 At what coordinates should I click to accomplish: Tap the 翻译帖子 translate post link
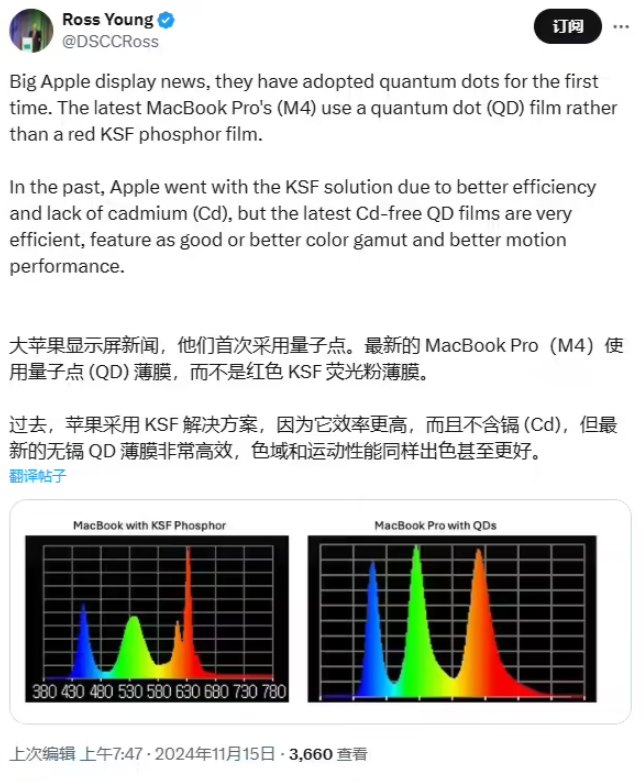pyautogui.click(x=38, y=476)
